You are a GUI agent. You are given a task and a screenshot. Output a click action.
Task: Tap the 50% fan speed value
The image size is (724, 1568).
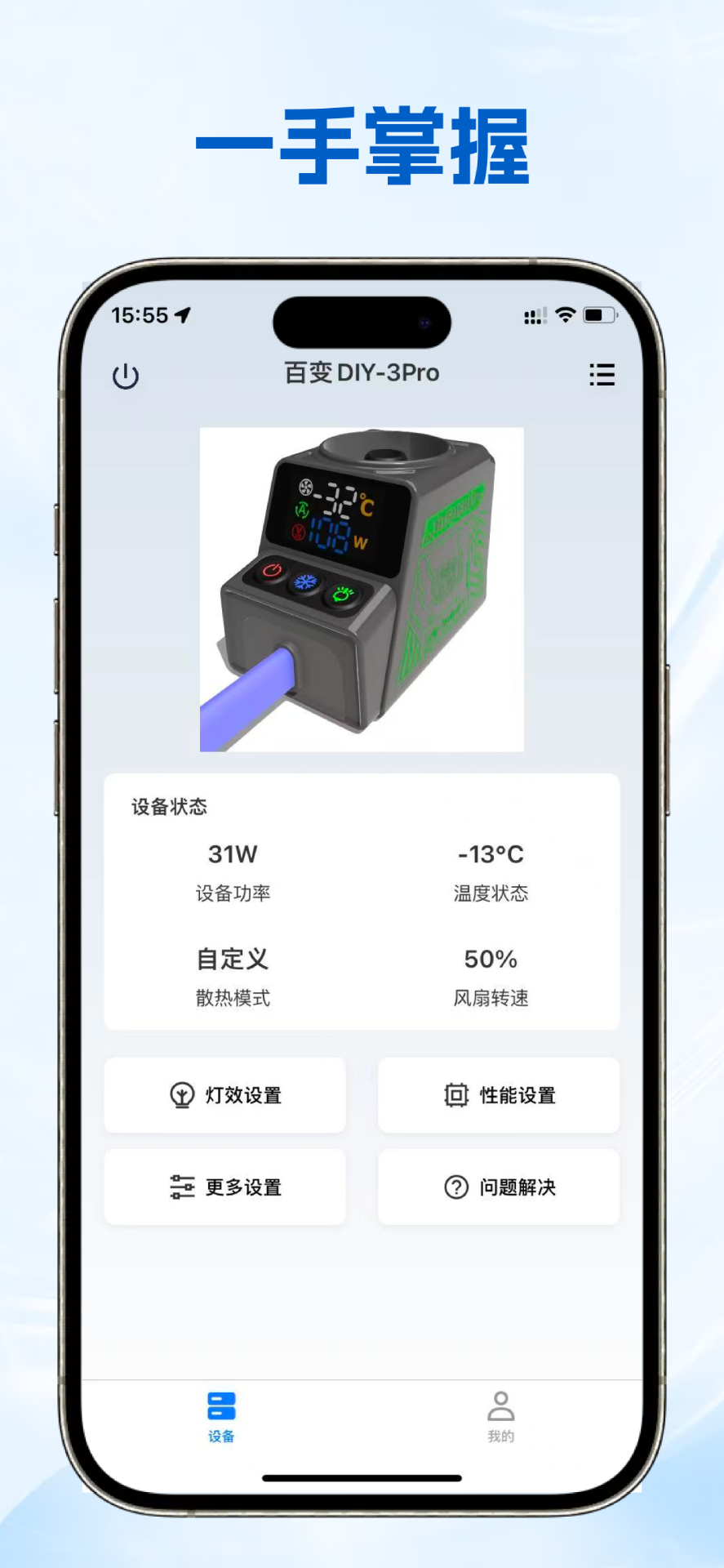(491, 960)
